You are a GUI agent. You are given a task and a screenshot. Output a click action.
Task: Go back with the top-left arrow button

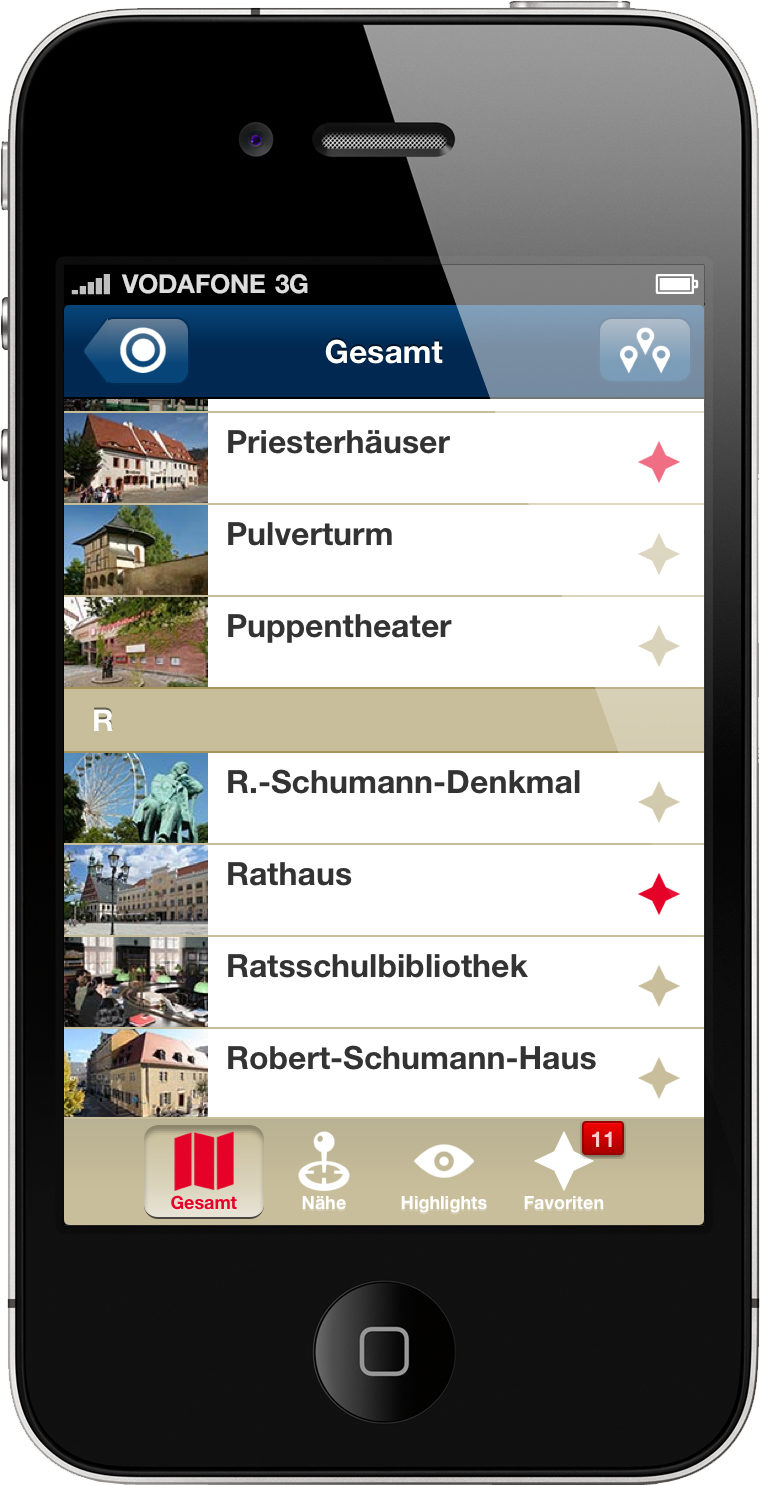[138, 351]
